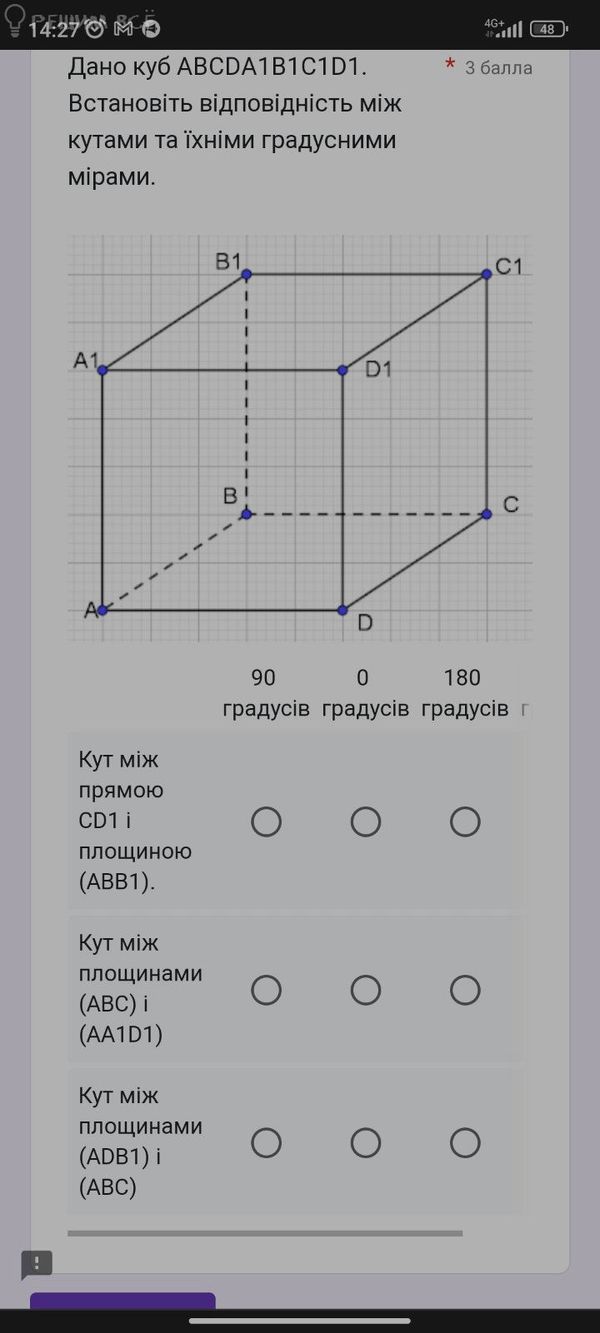Choose 180 градусів for planes (ABC) and (AA1D1)
600x1333 pixels.
[465, 990]
